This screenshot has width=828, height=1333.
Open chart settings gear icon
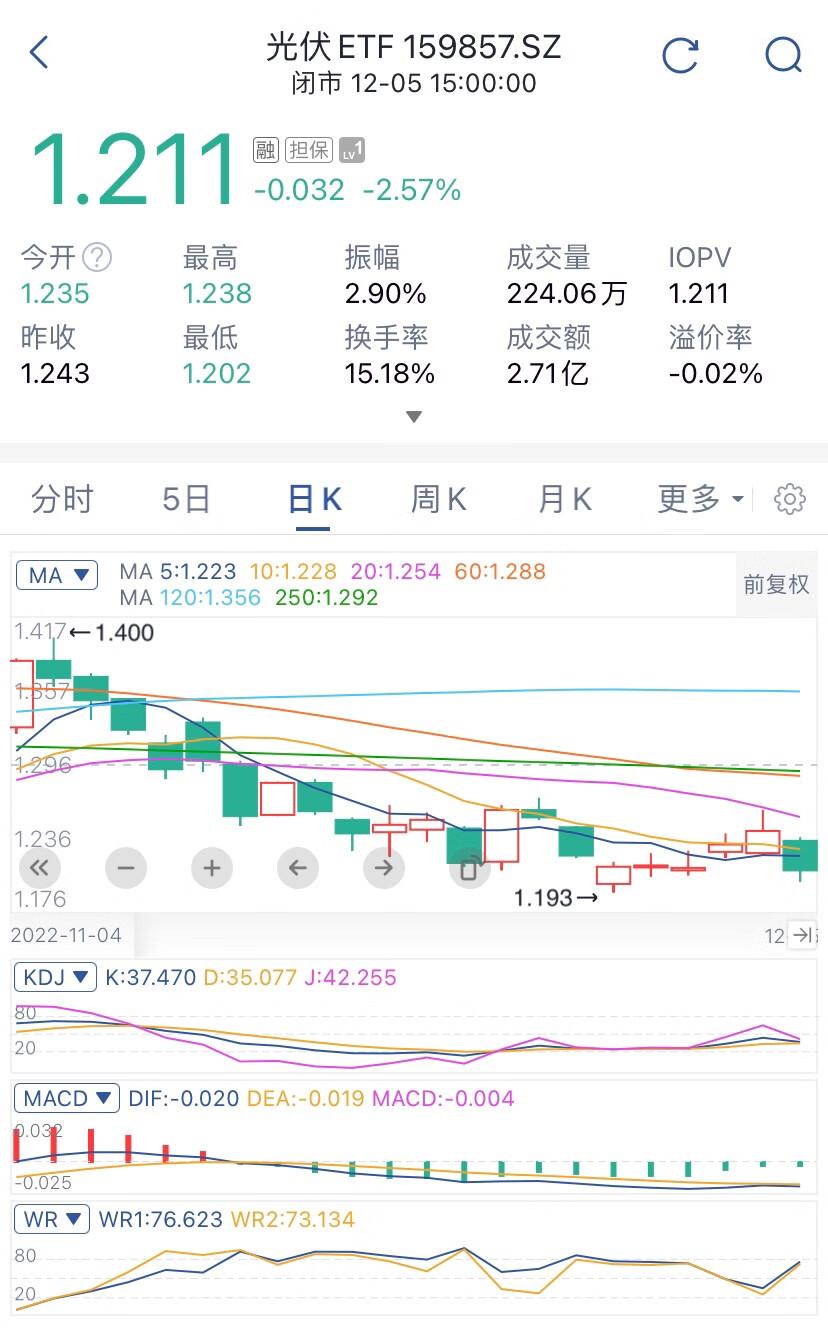pos(790,498)
